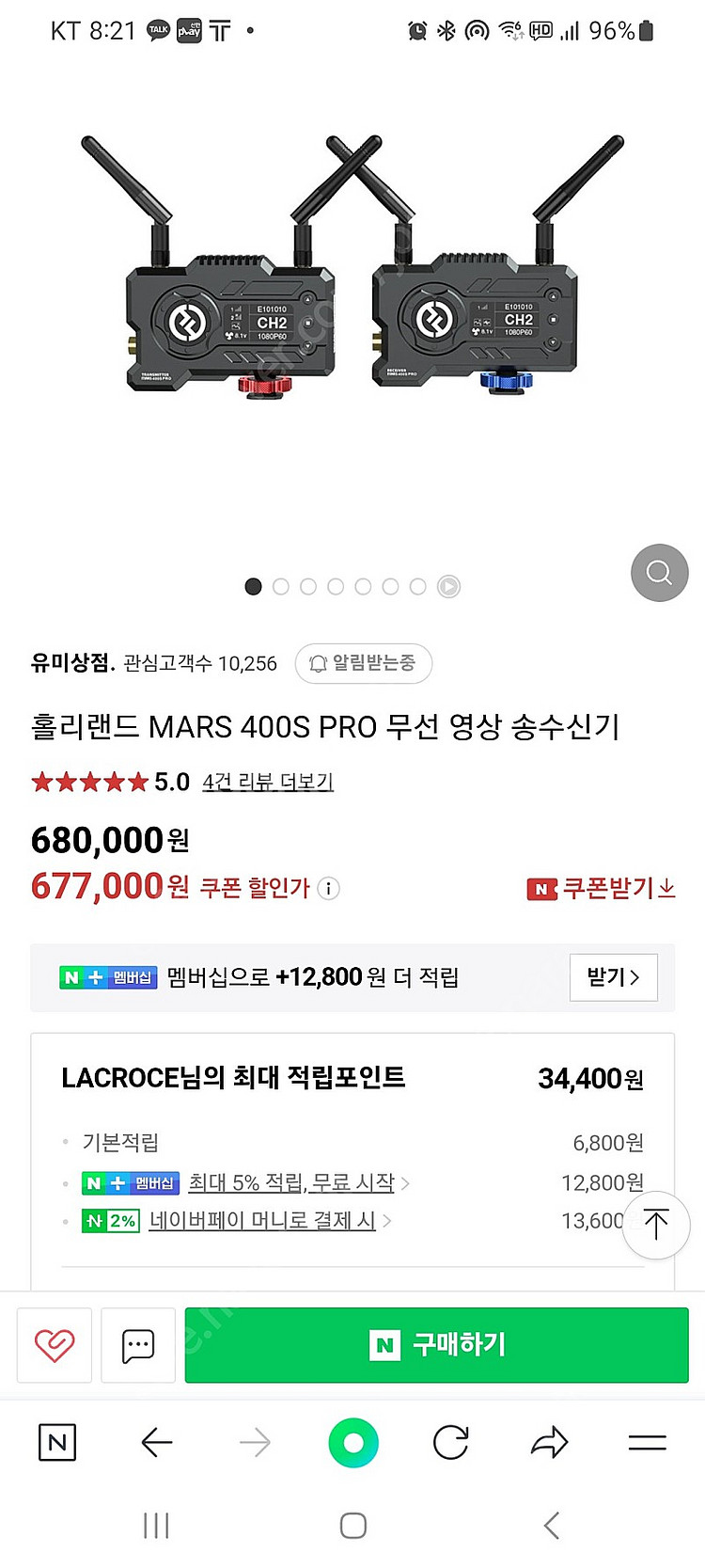Viewport: 705px width, 1568px height.
Task: Open the browser hamburger menu
Action: (647, 1442)
